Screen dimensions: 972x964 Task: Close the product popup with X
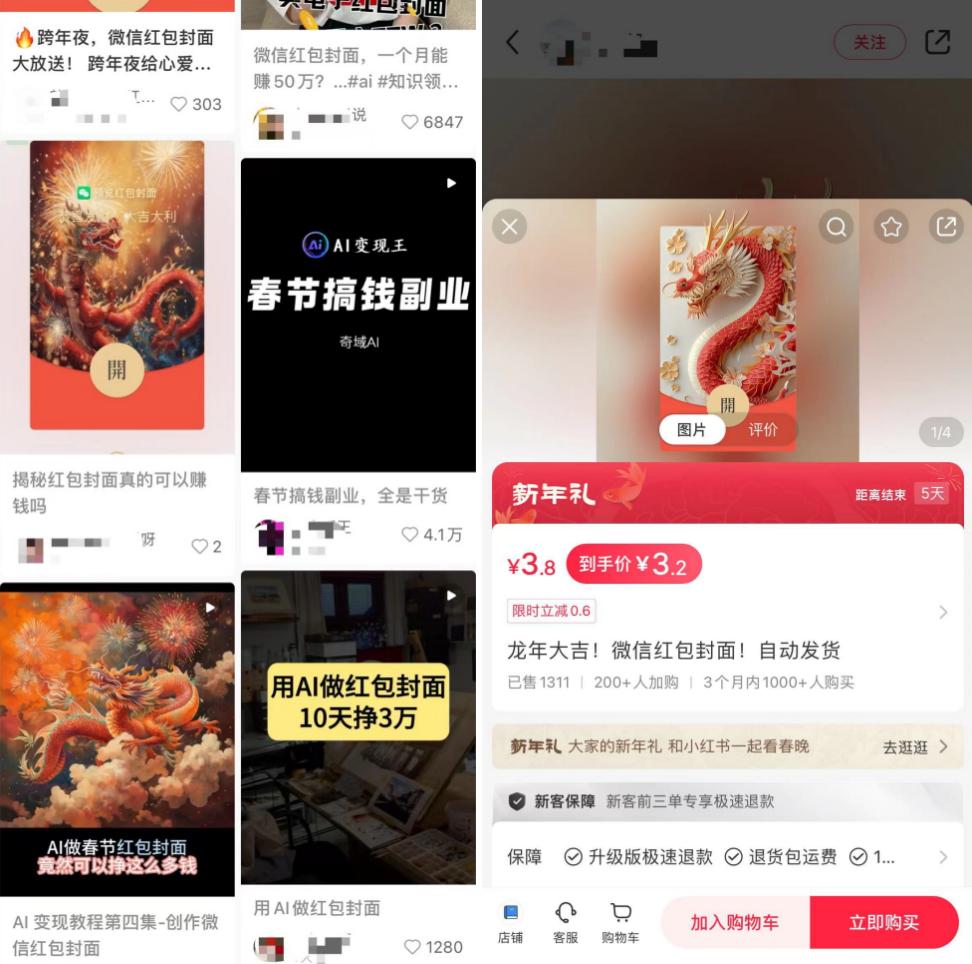pos(509,227)
